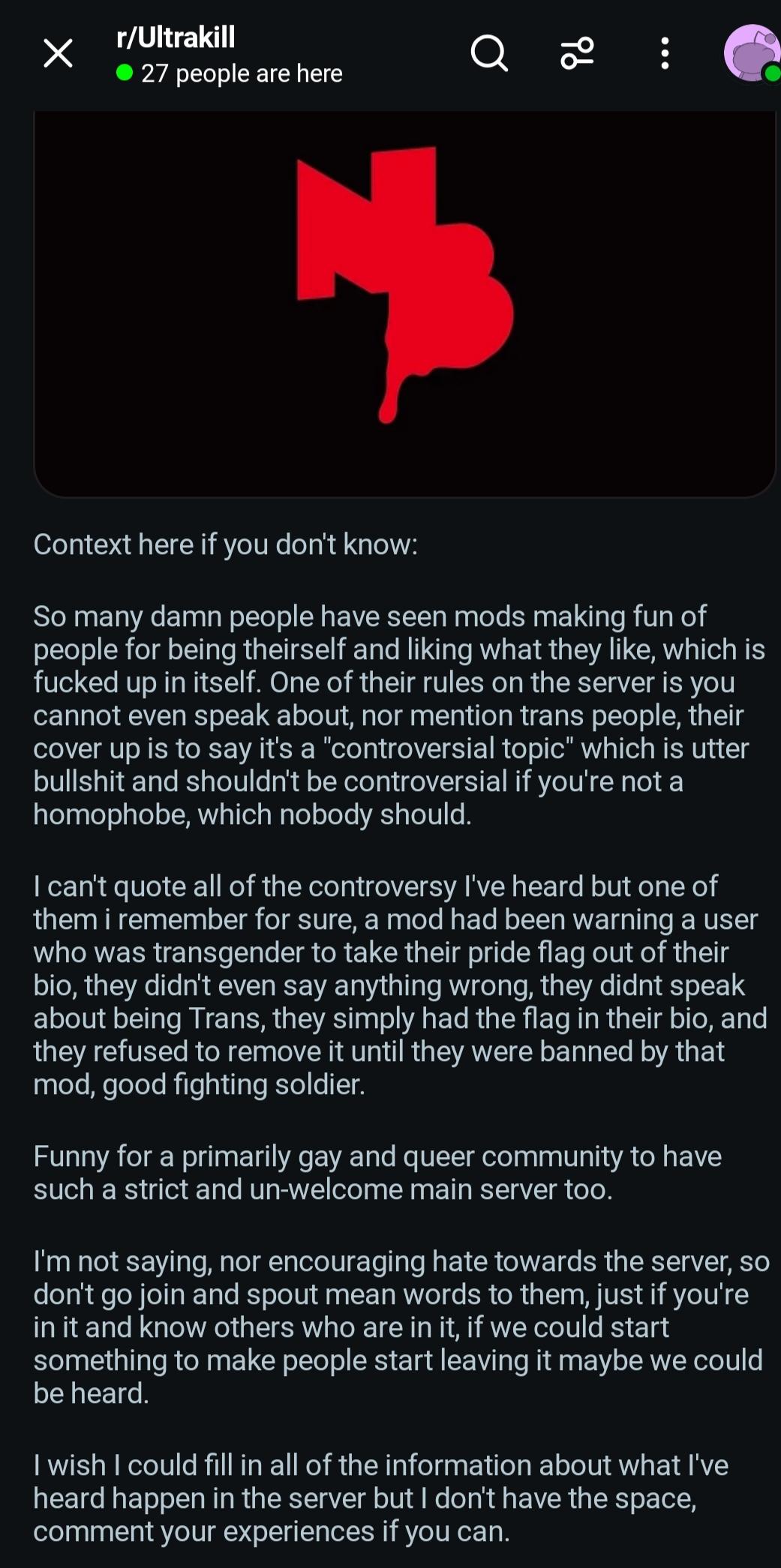
Task: Open the r/Ultrakill community page
Action: tap(176, 37)
